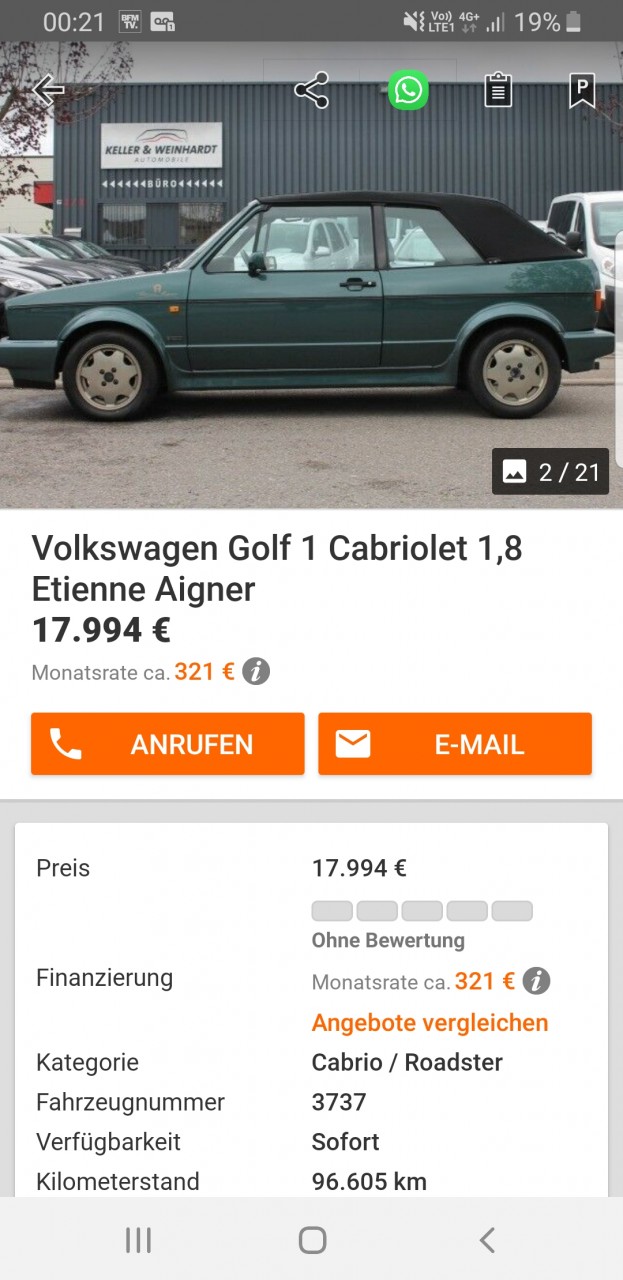
Task: Go back using the top arrow
Action: [47, 90]
